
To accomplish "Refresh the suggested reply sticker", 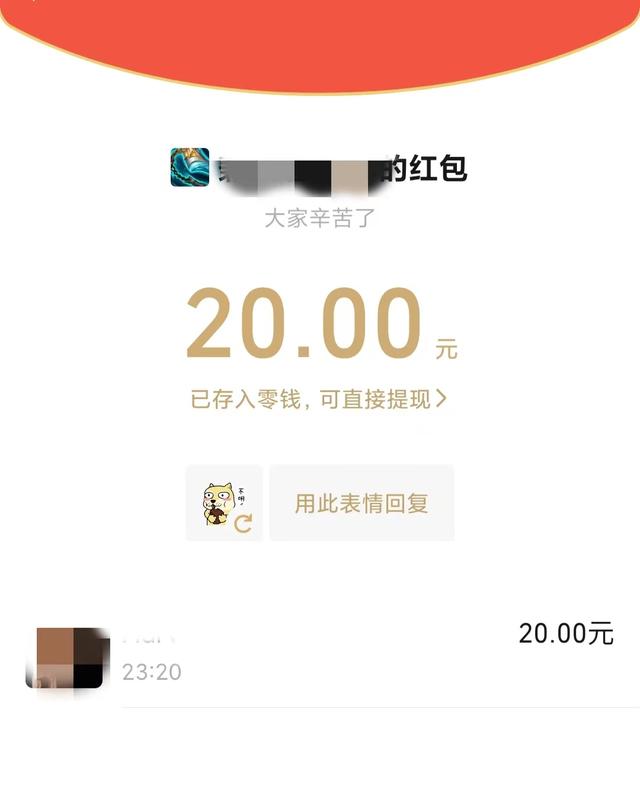I will coord(243,523).
